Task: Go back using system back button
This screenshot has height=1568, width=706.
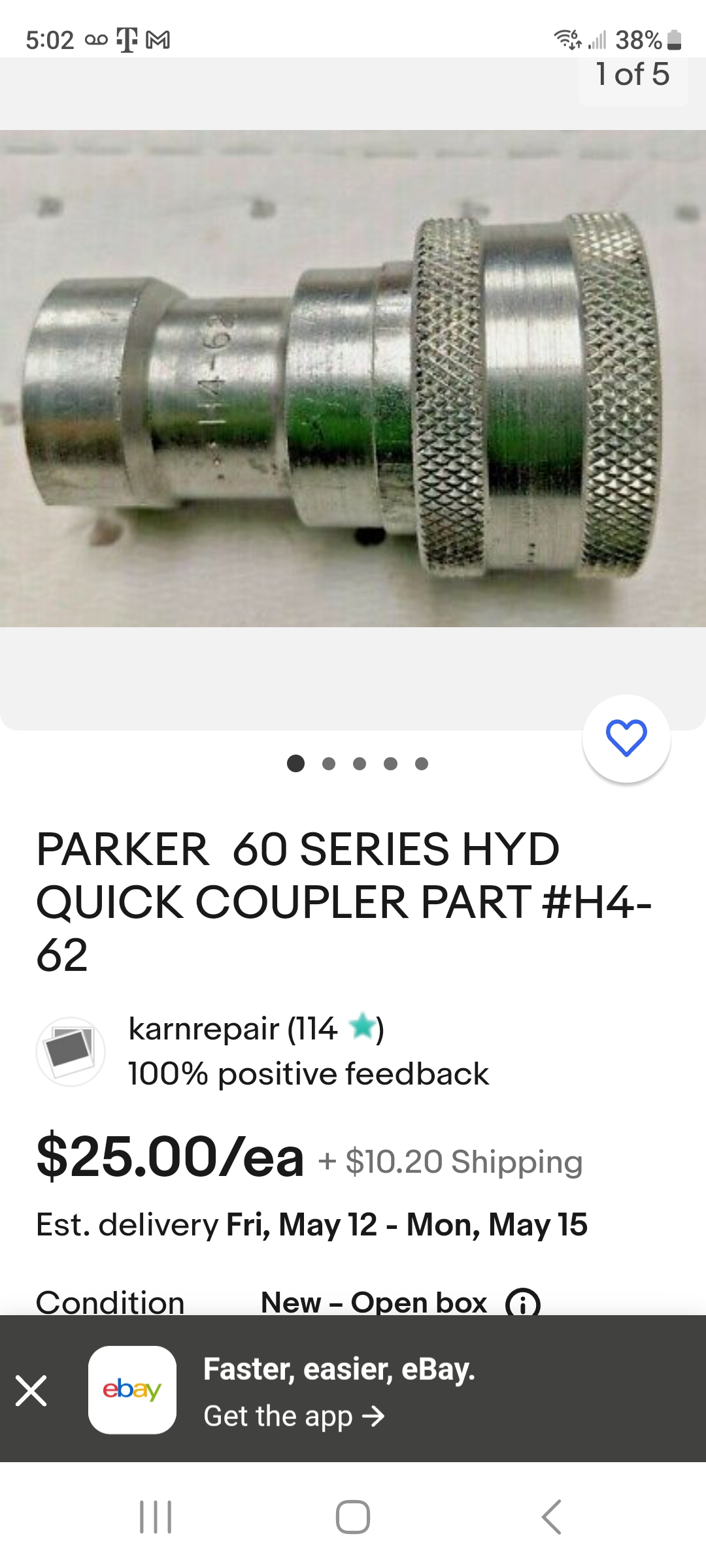Action: click(x=551, y=1516)
